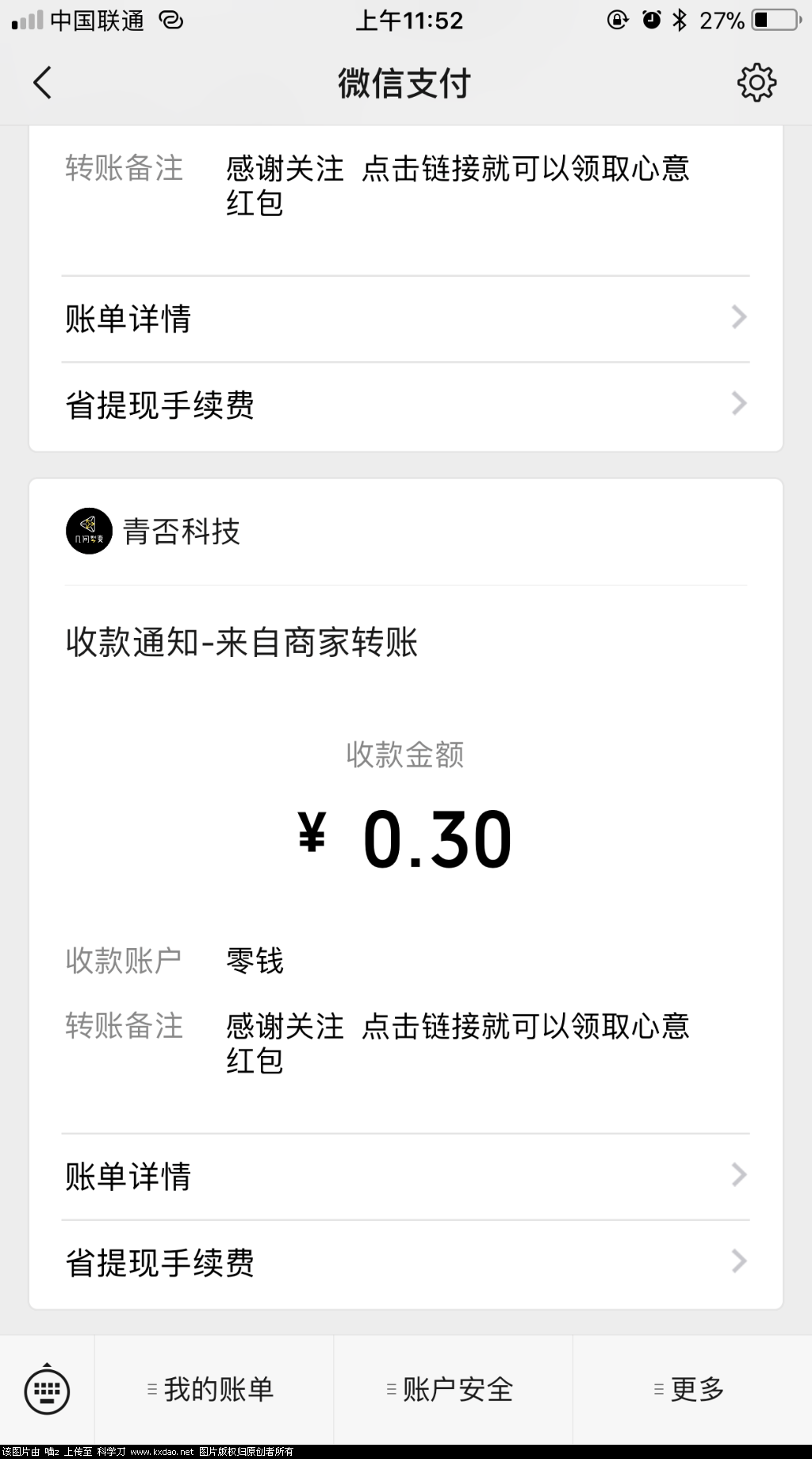Expand the first 省提现手续费 entry
The image size is (812, 1459).
point(406,404)
